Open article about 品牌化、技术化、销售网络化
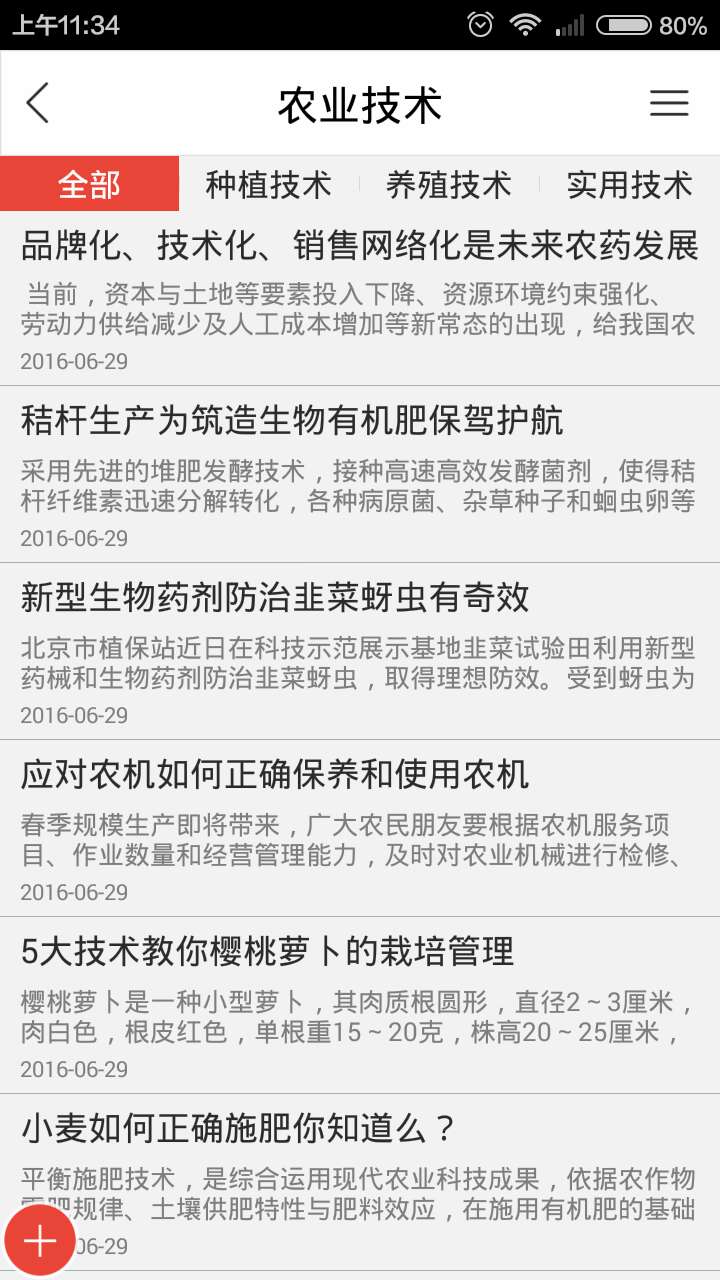Screen dimensions: 720x1280 click(x=359, y=246)
